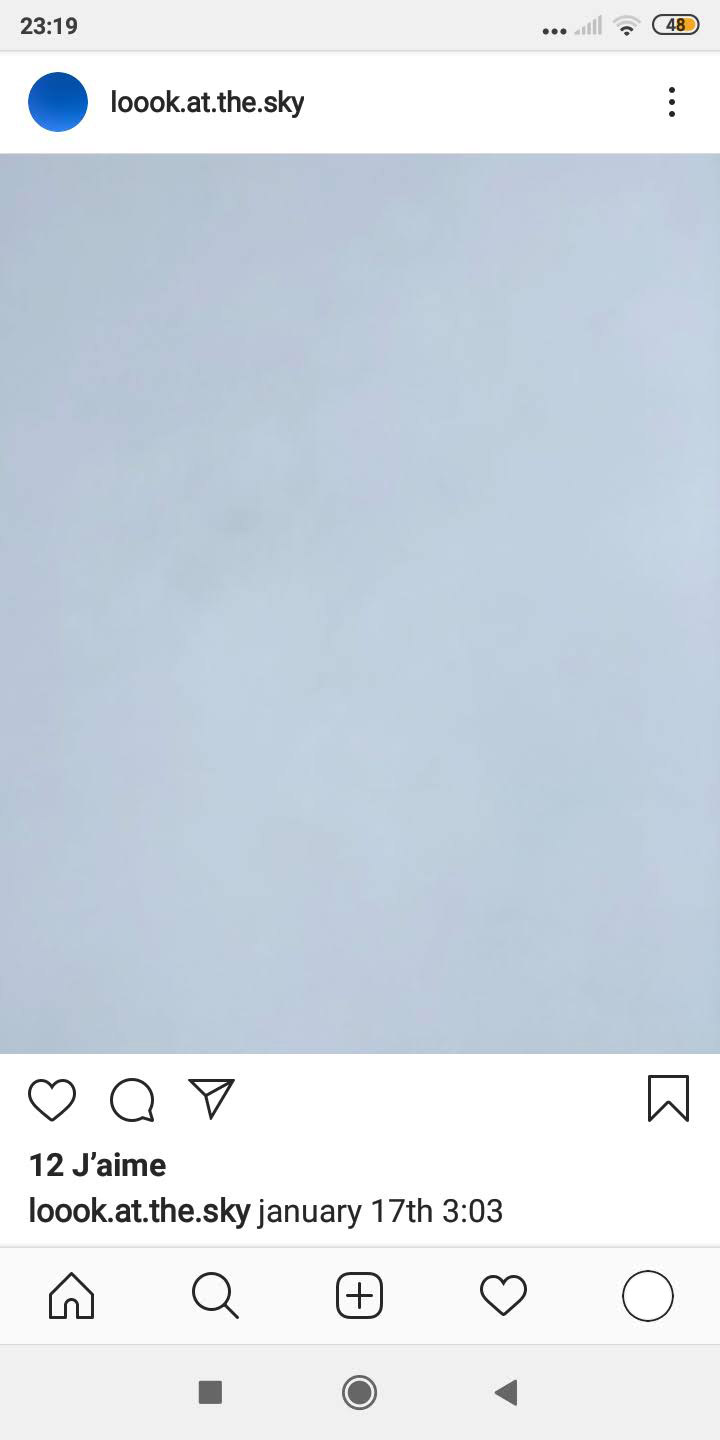Open loook.at.the.sky profile avatar
This screenshot has width=720, height=1440.
click(58, 102)
